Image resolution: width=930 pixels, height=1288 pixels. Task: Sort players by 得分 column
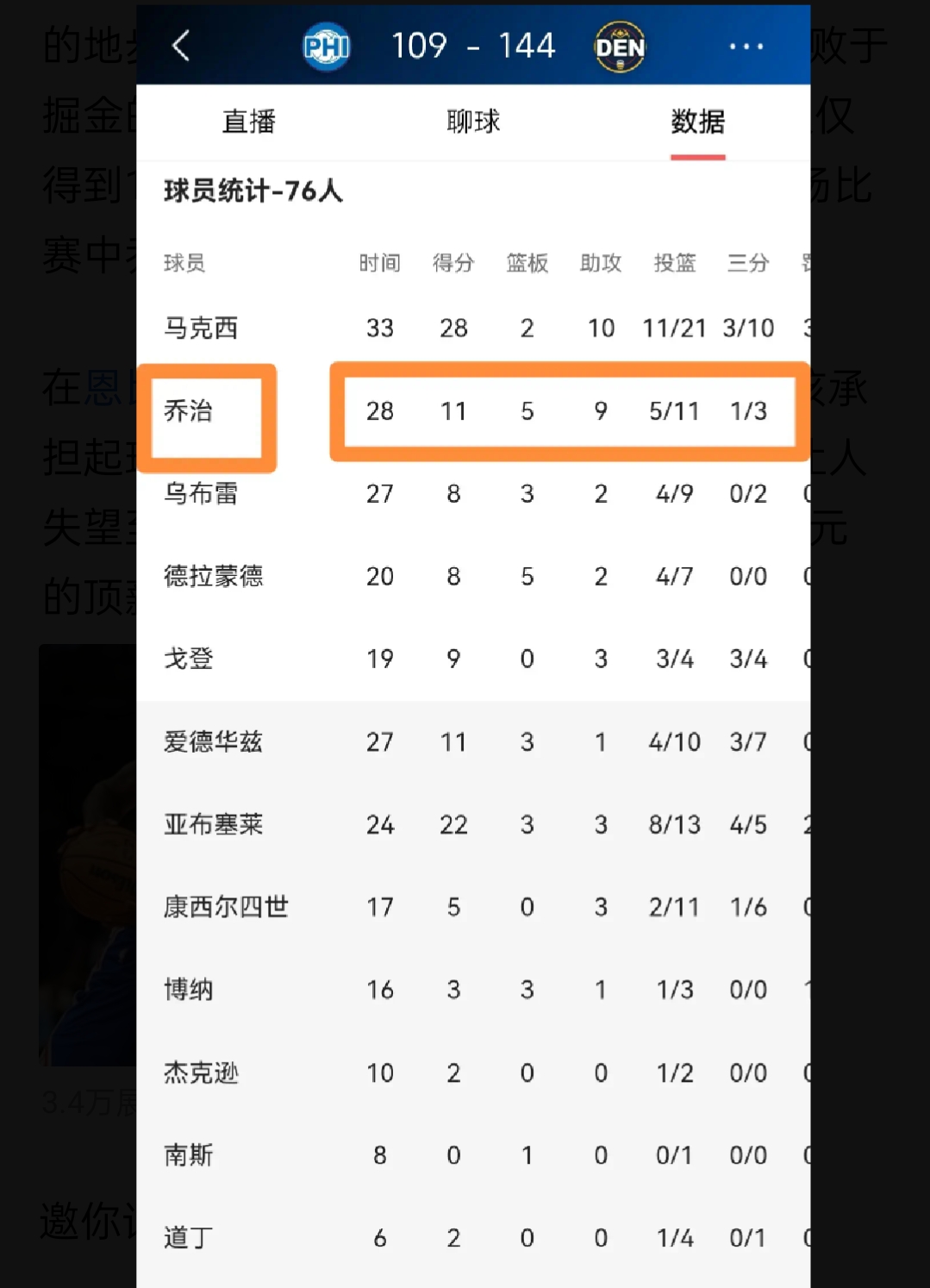[453, 263]
